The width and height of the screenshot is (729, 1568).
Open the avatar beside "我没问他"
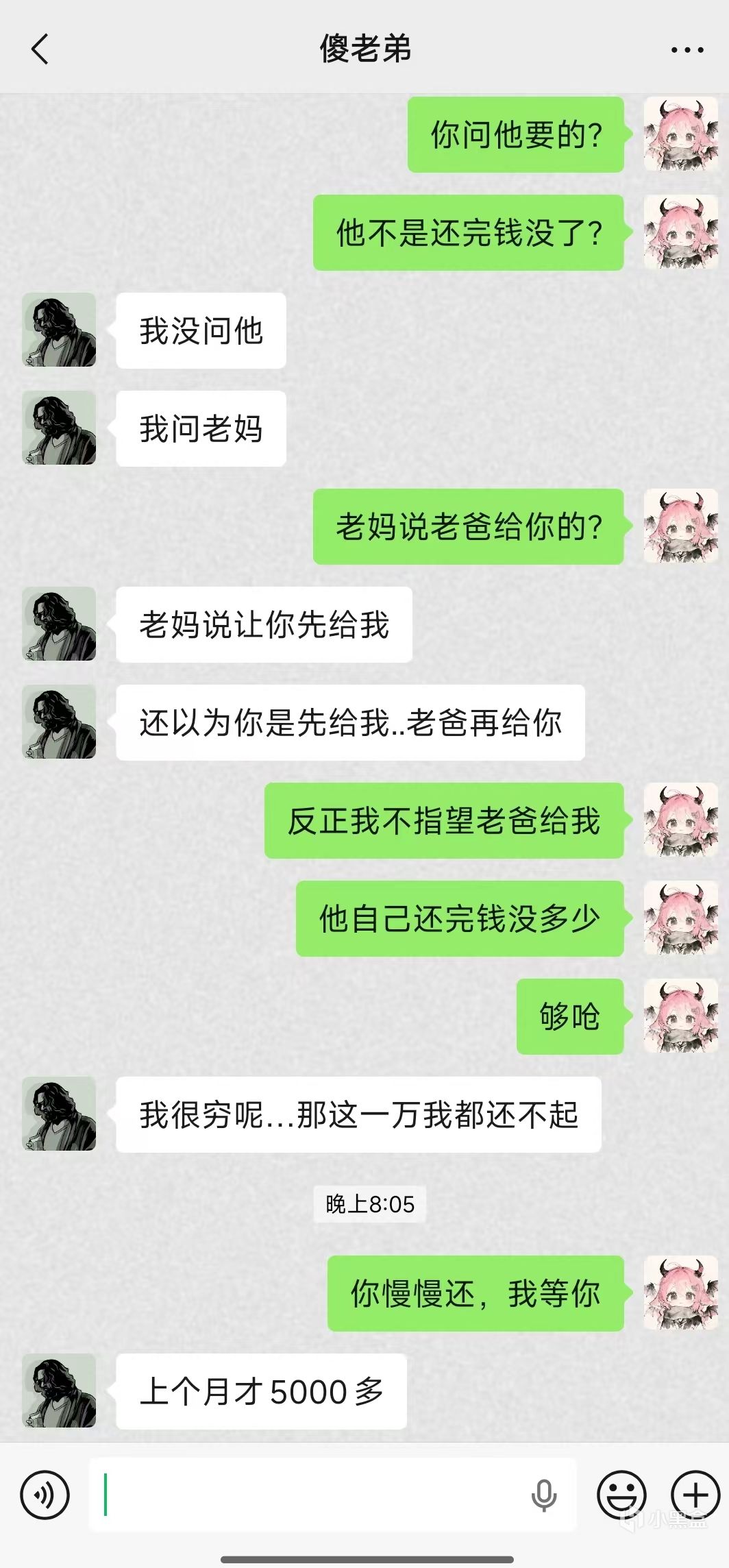point(59,330)
